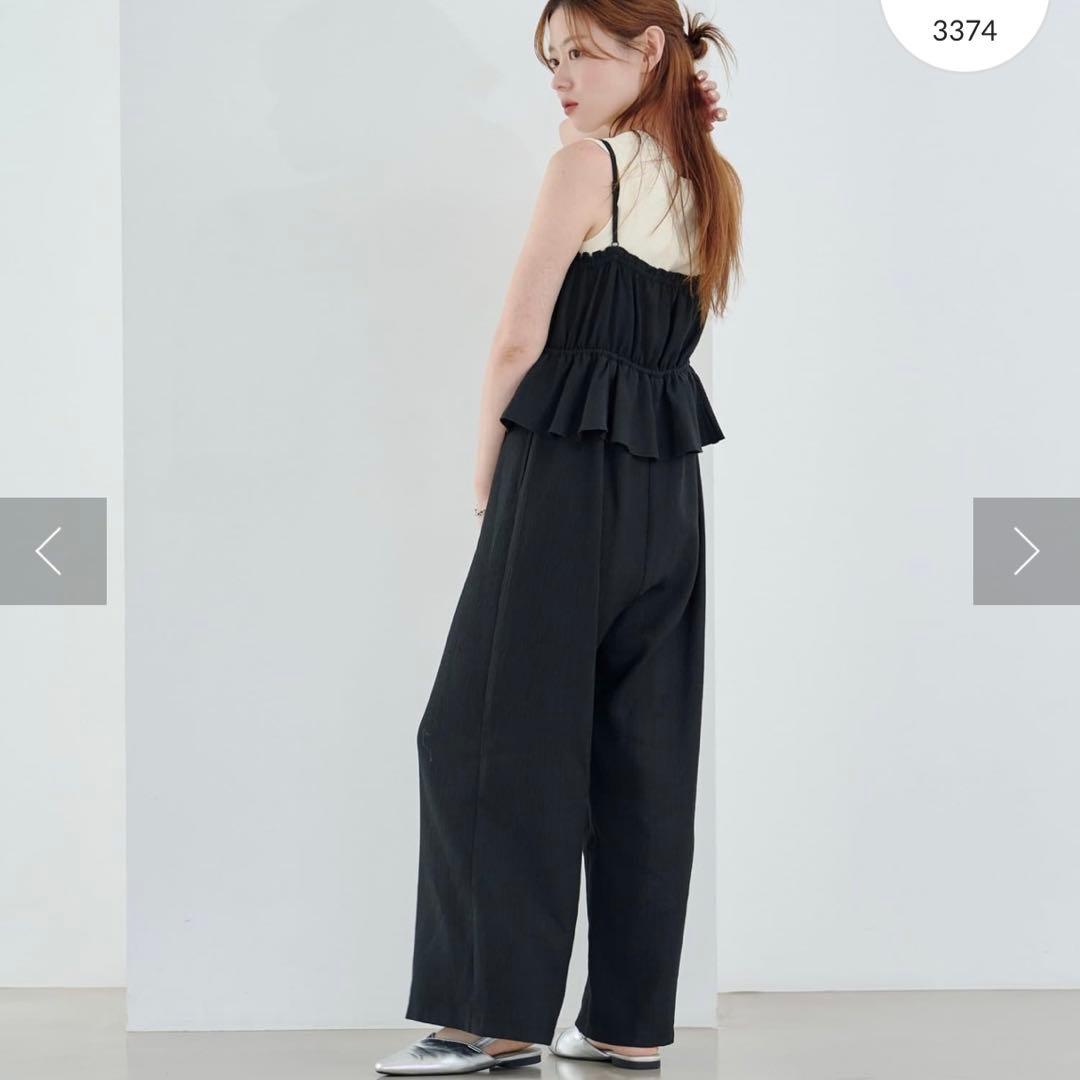Image resolution: width=1080 pixels, height=1080 pixels.
Task: Show the previous product photo
Action: pos(52,551)
